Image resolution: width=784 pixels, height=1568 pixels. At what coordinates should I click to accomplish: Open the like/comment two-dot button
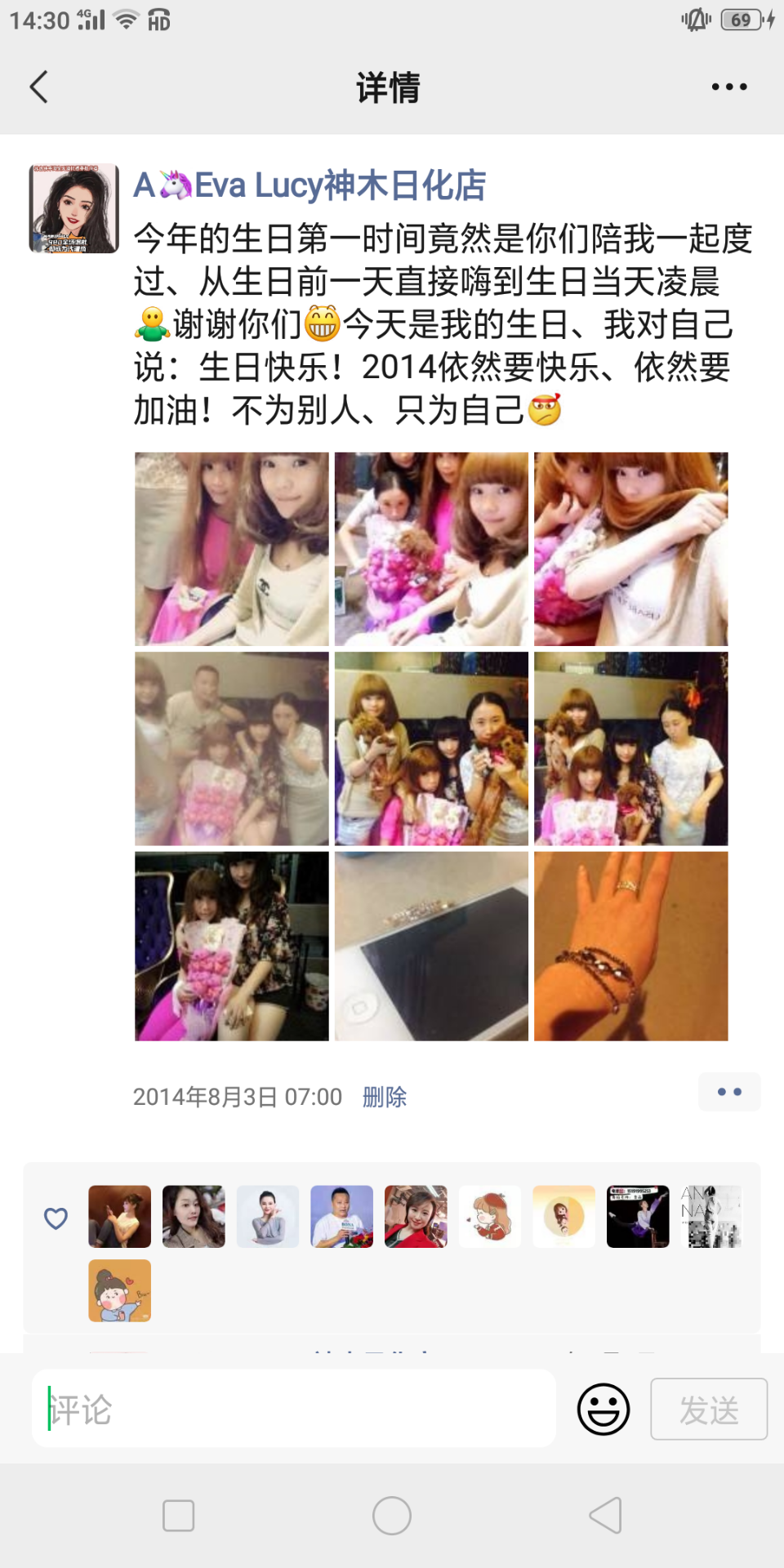(x=728, y=1092)
